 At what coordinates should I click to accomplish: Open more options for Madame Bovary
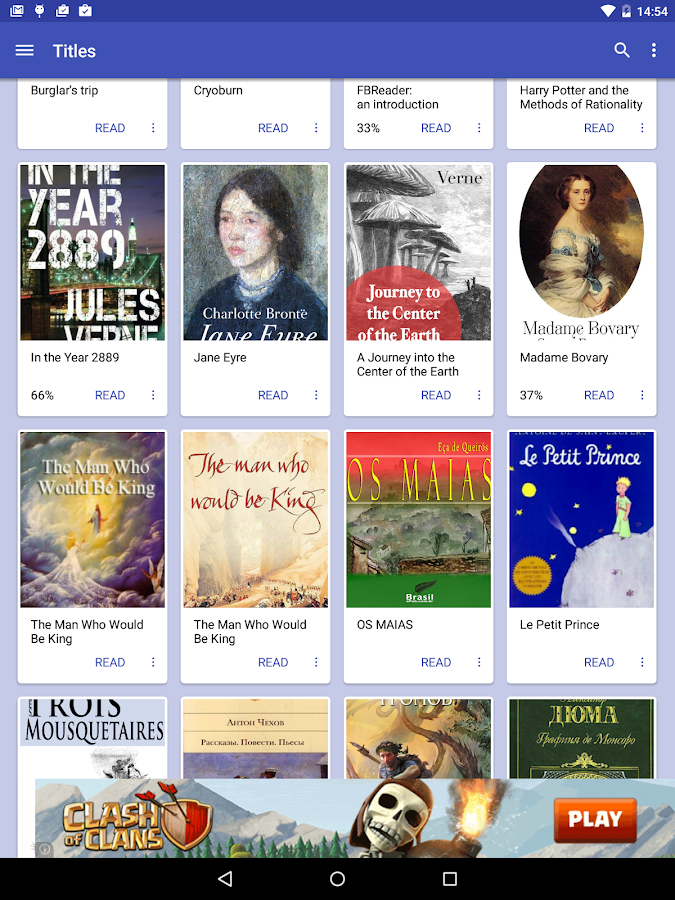coord(642,395)
